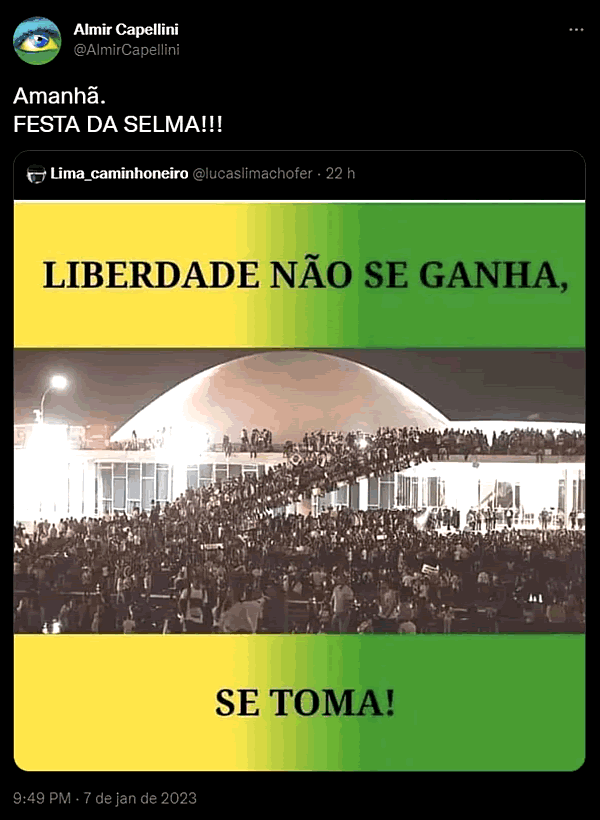Open Almir Capellini's profile avatar

click(x=37, y=40)
